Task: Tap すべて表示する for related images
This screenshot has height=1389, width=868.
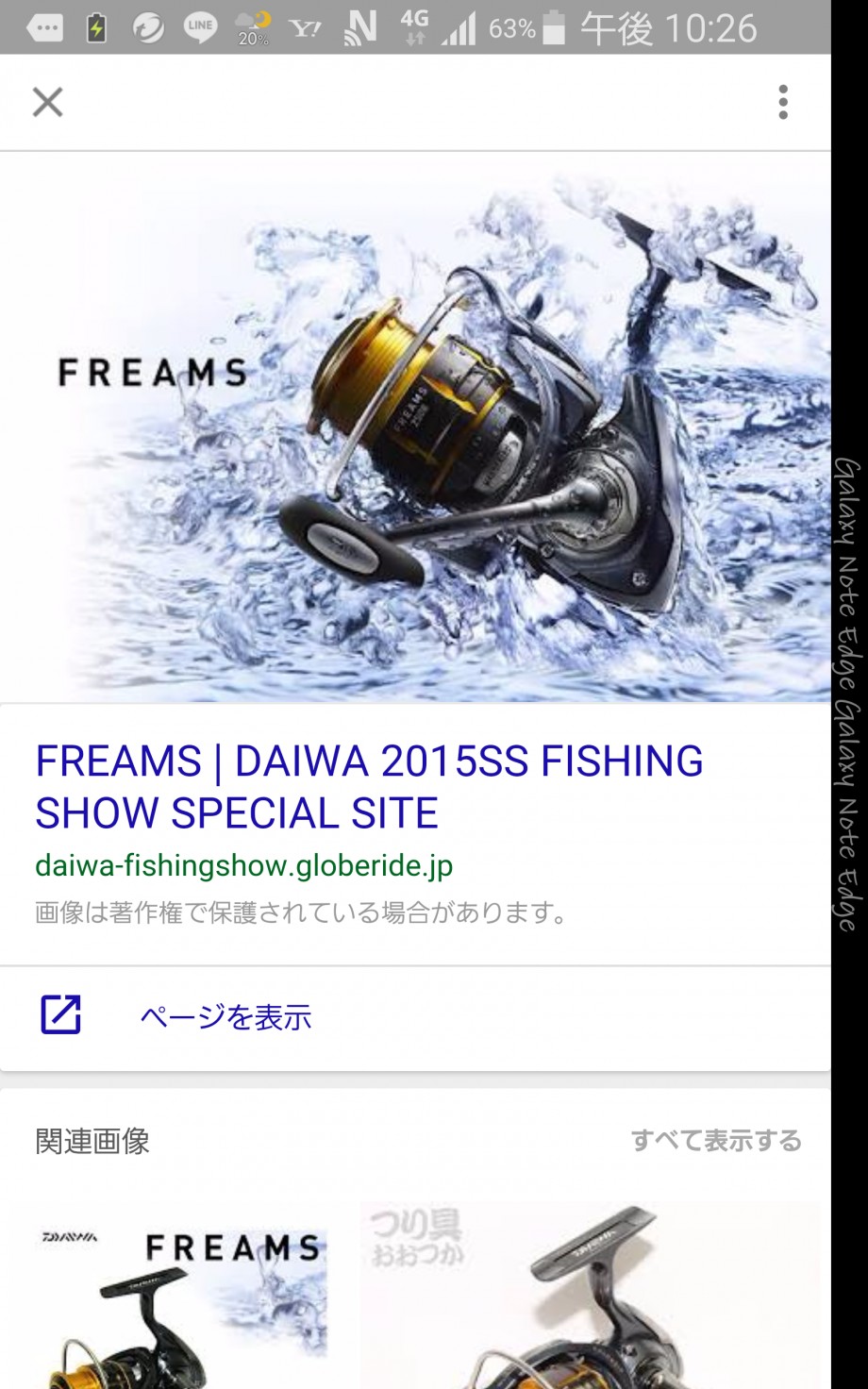Action: [x=716, y=1141]
